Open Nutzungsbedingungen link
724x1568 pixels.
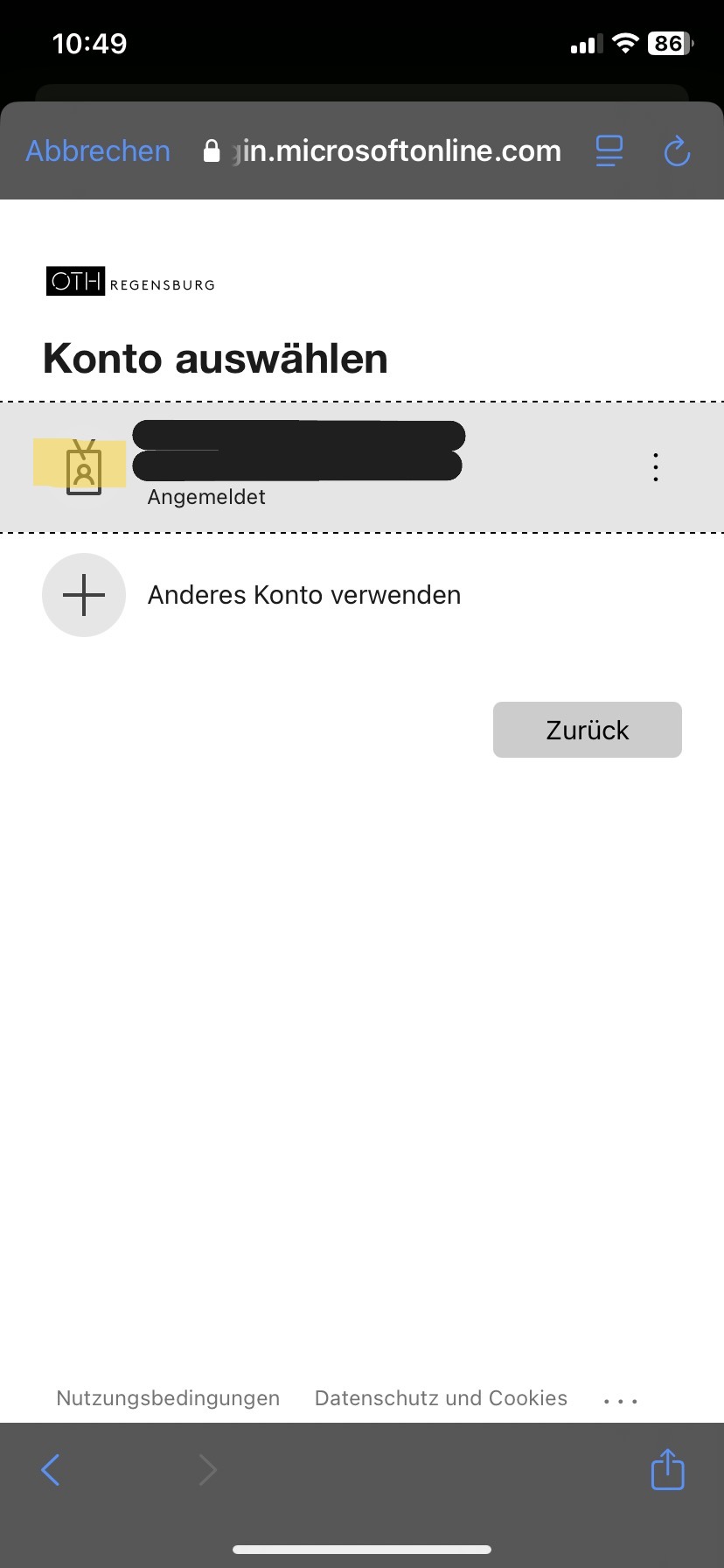[168, 1398]
